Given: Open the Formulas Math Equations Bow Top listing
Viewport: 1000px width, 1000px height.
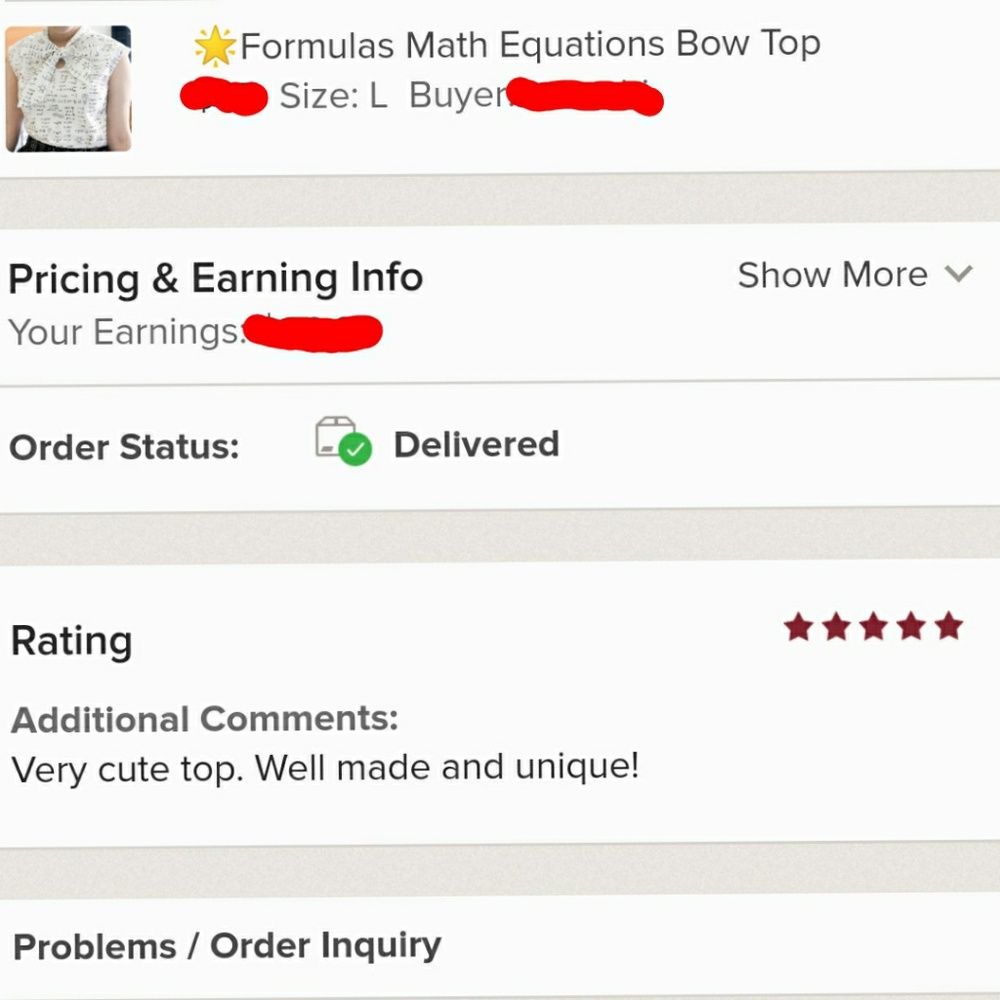Looking at the screenshot, I should tap(529, 45).
